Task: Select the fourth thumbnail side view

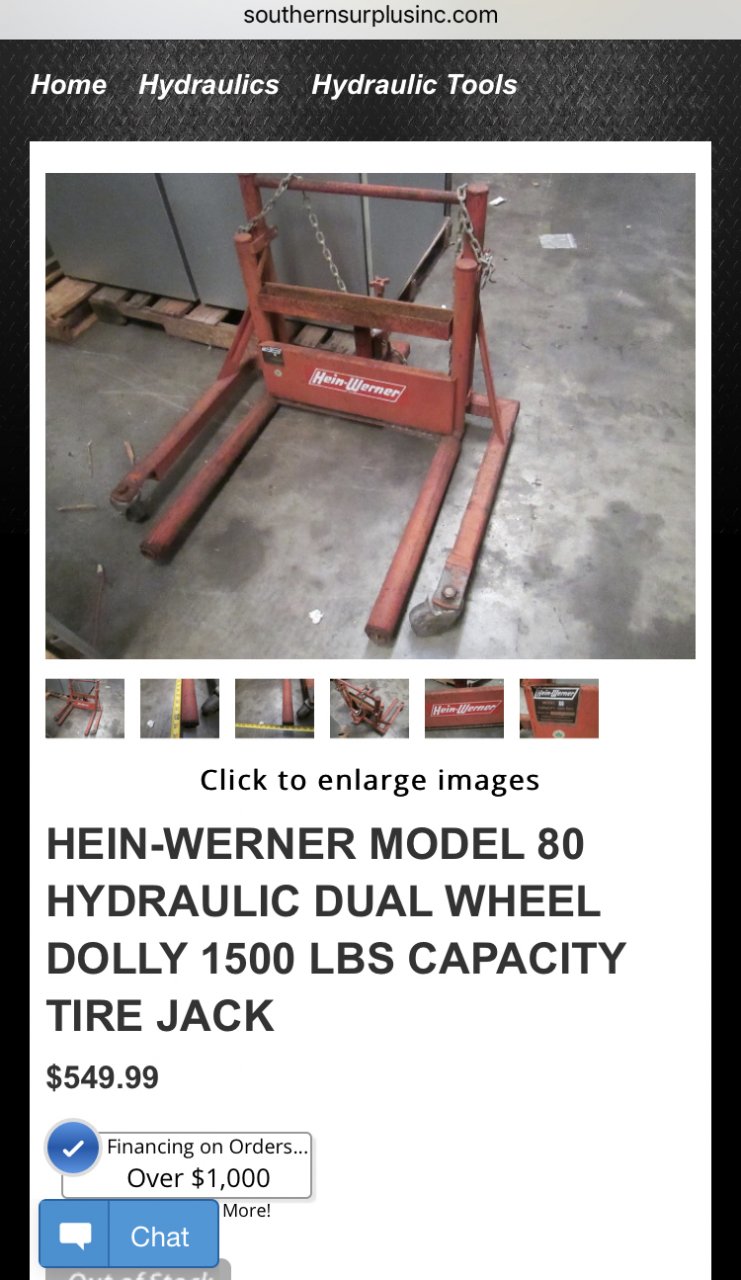Action: pyautogui.click(x=370, y=709)
